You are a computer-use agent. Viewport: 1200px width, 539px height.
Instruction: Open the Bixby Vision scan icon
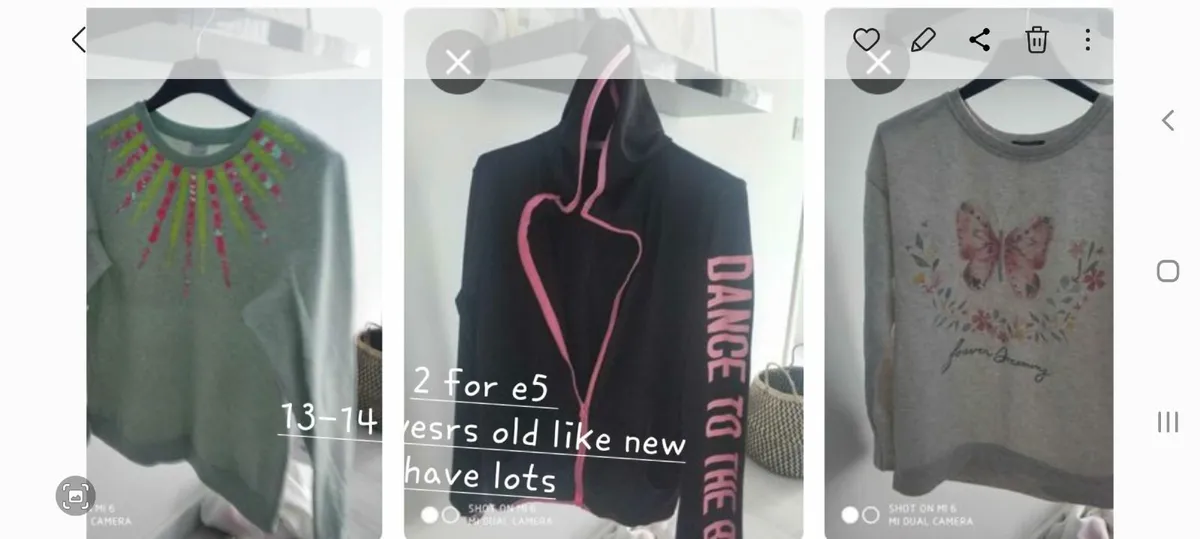click(x=75, y=495)
